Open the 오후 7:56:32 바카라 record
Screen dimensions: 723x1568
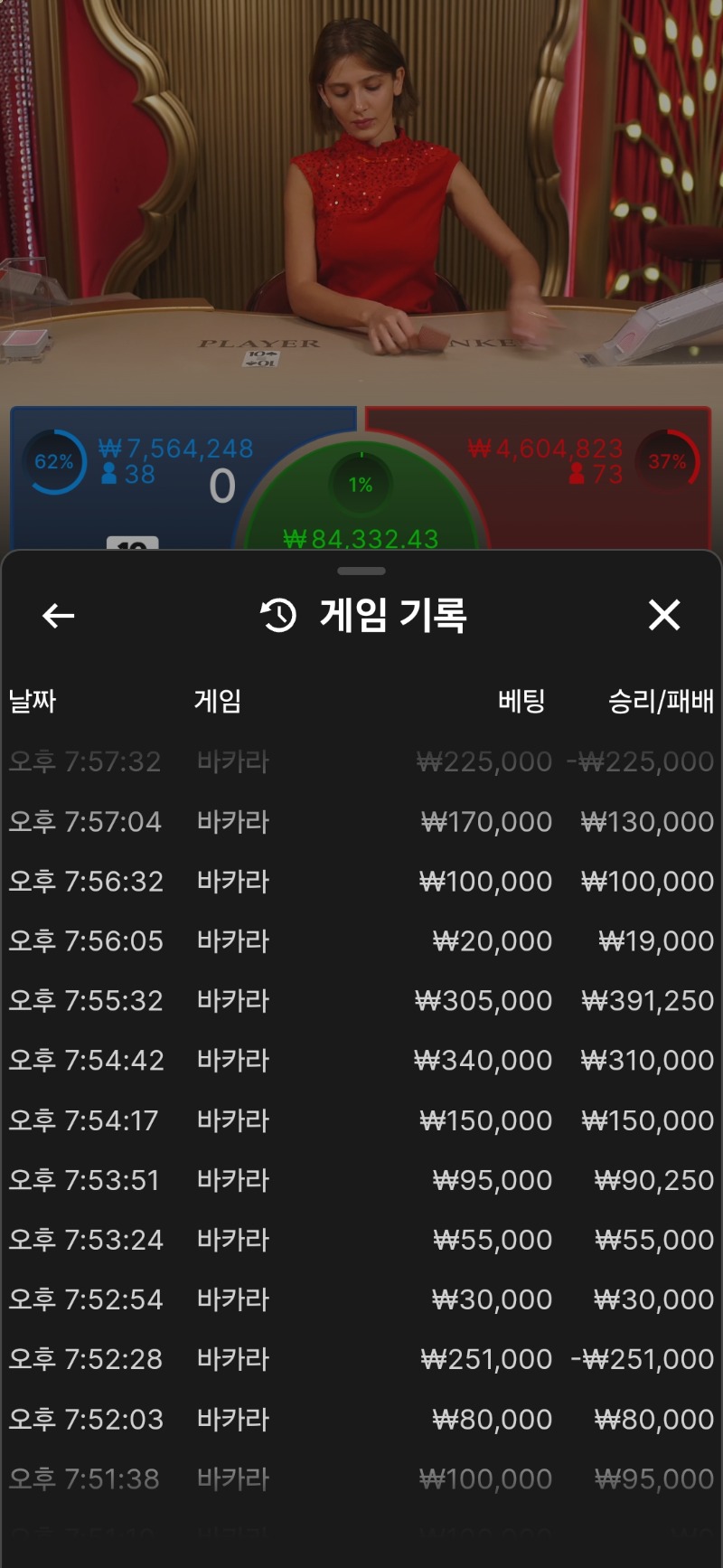361,881
